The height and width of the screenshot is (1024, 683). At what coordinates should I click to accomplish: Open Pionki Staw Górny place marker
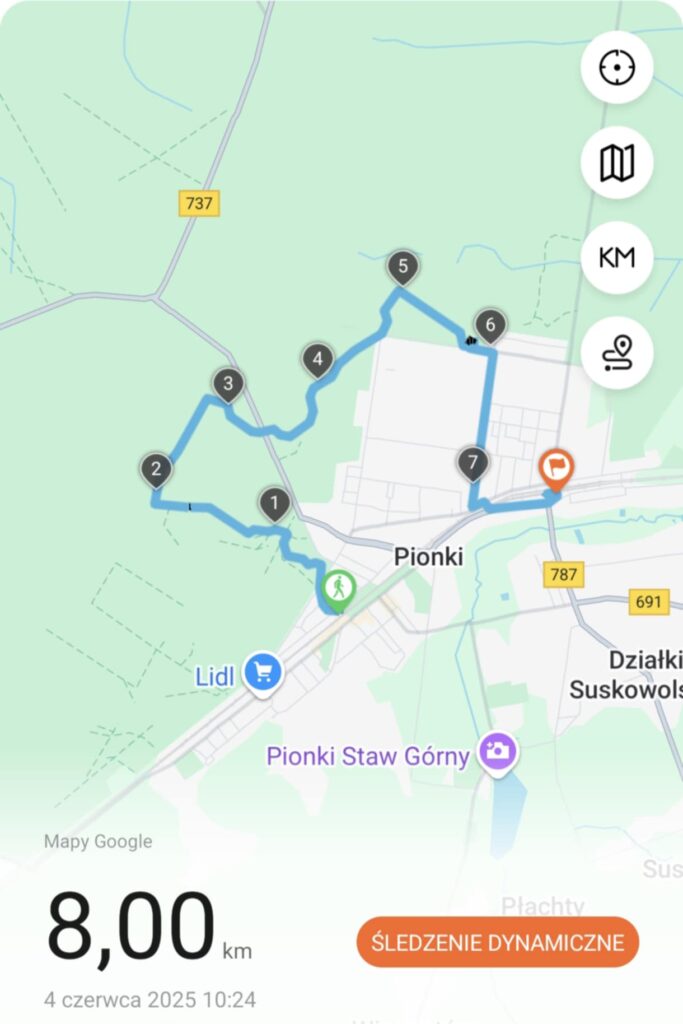click(x=497, y=750)
